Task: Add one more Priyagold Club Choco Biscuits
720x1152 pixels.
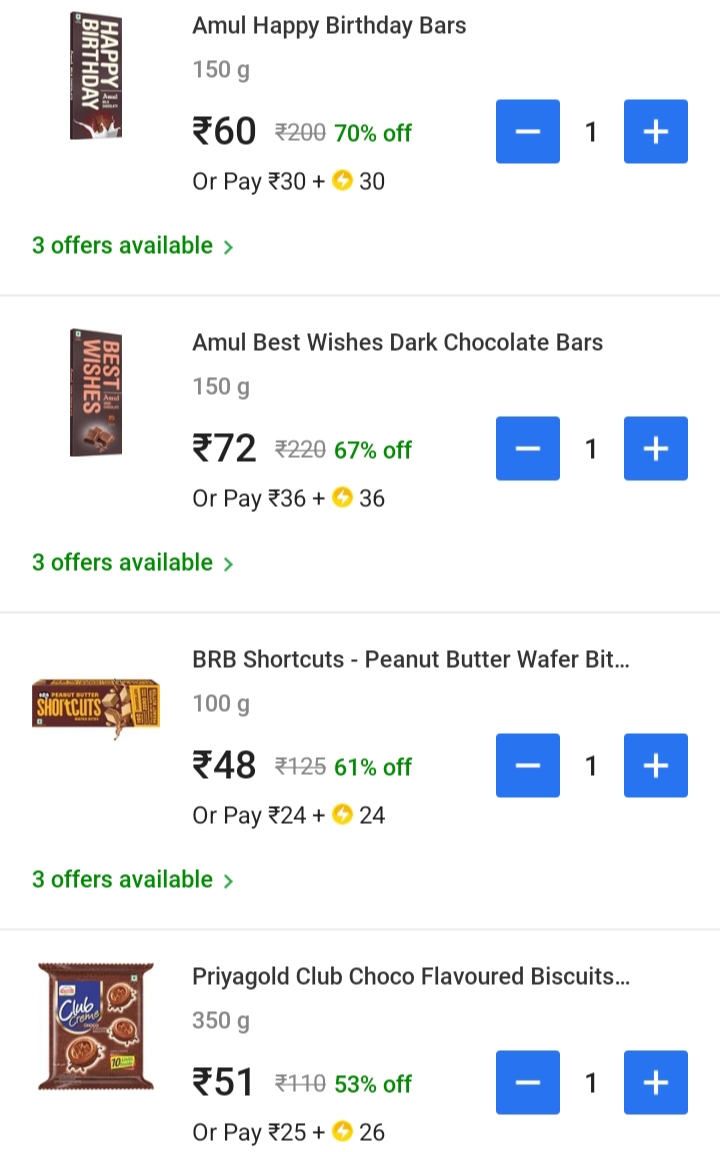Action: coord(655,1082)
